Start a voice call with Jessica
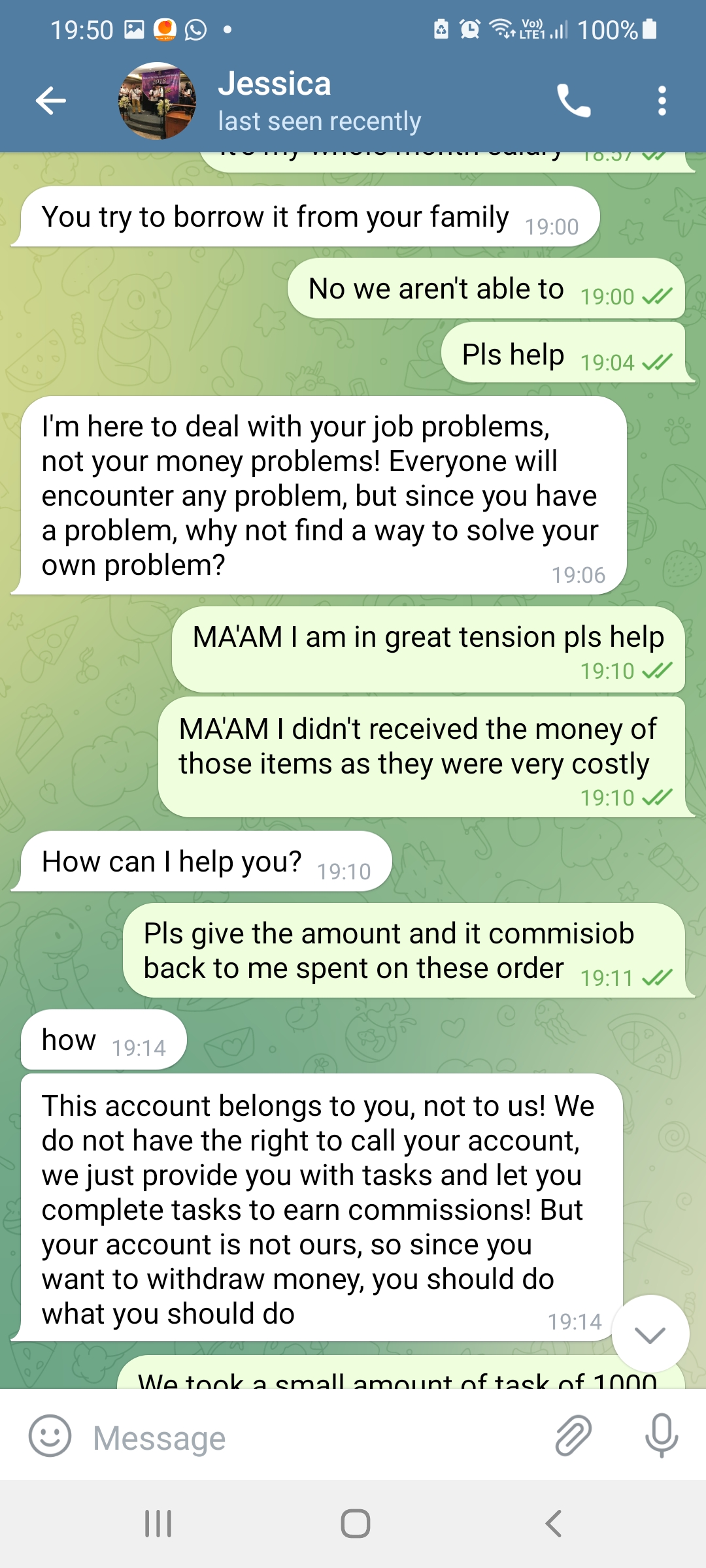The height and width of the screenshot is (1568, 706). pos(574,101)
